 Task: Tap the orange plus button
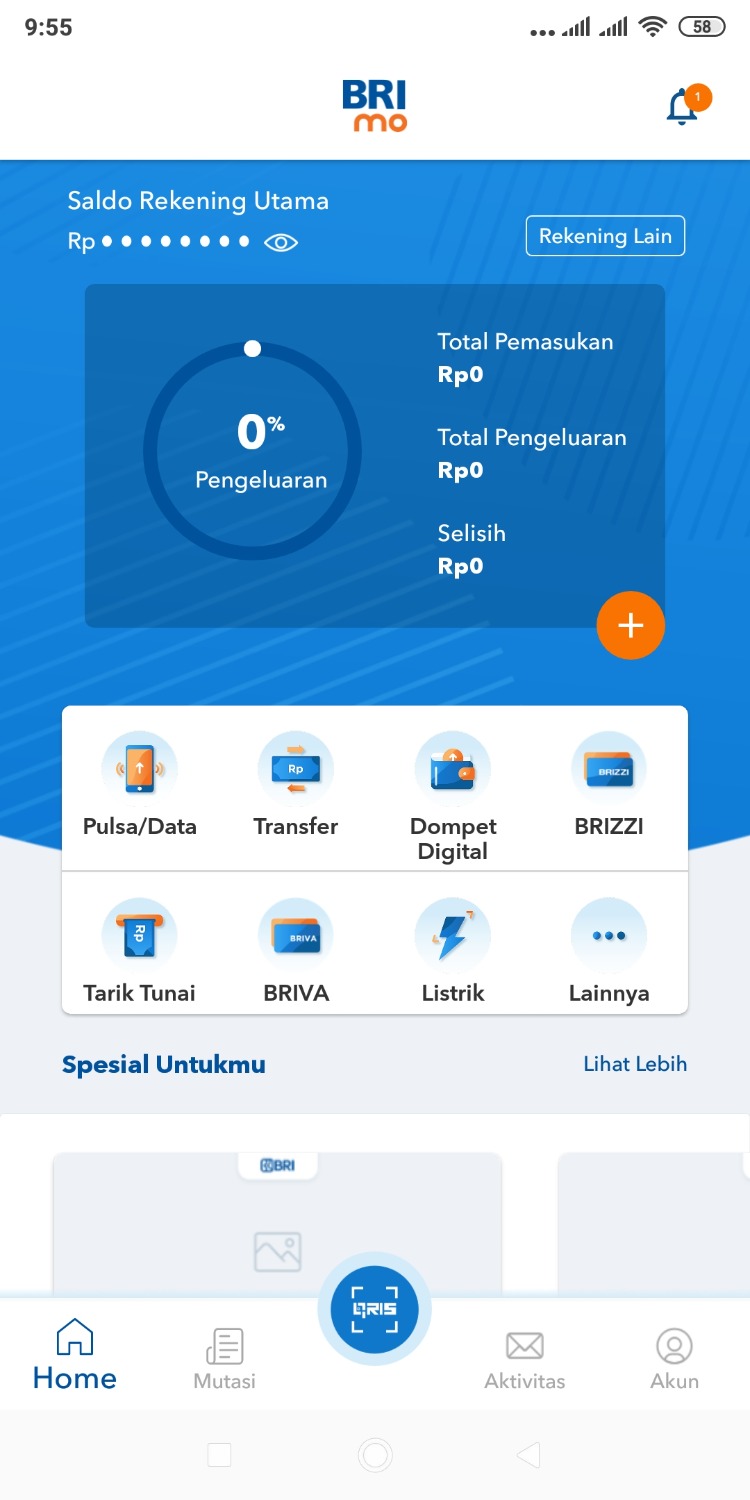coord(630,626)
